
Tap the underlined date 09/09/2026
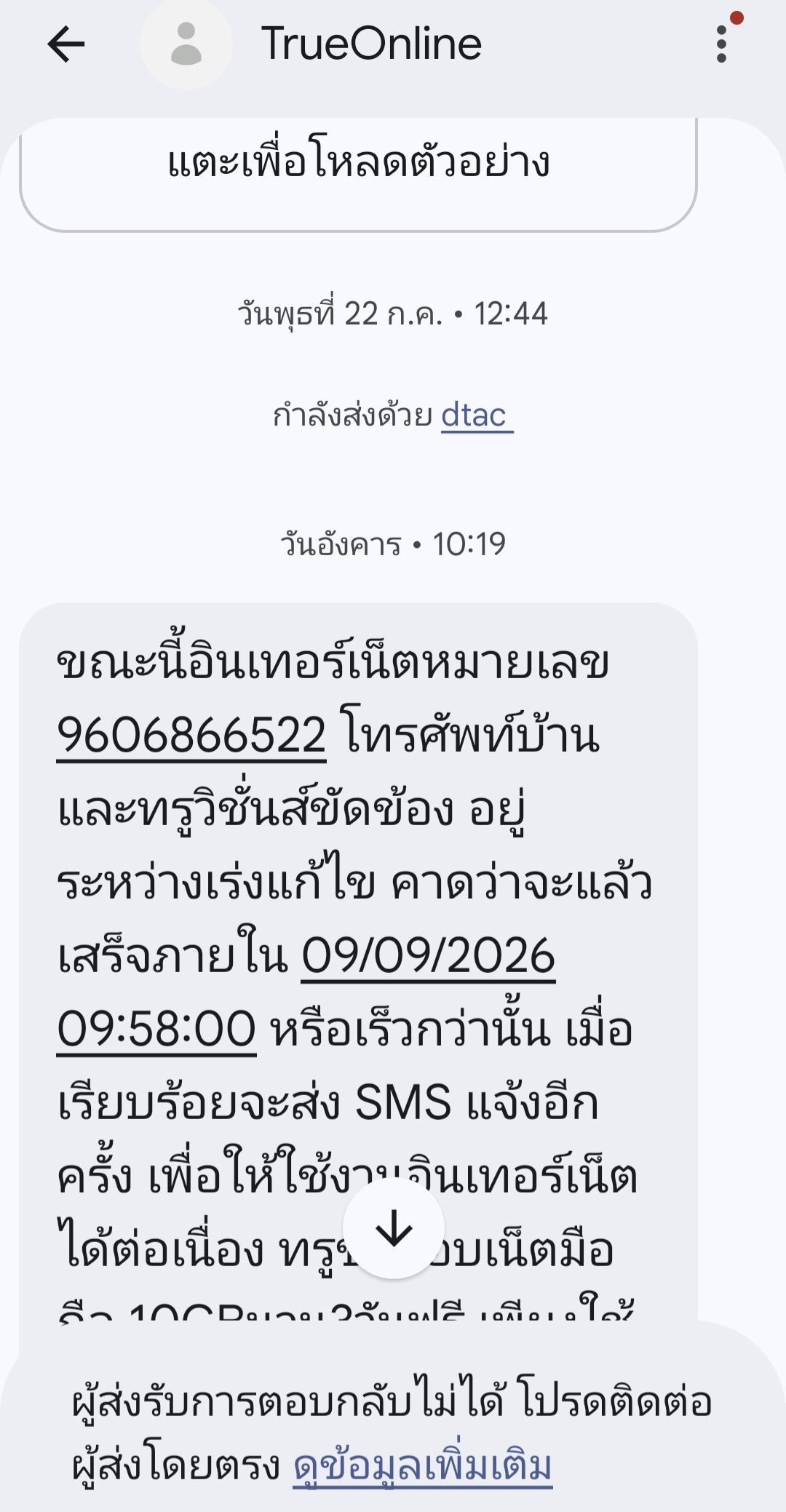[x=428, y=956]
